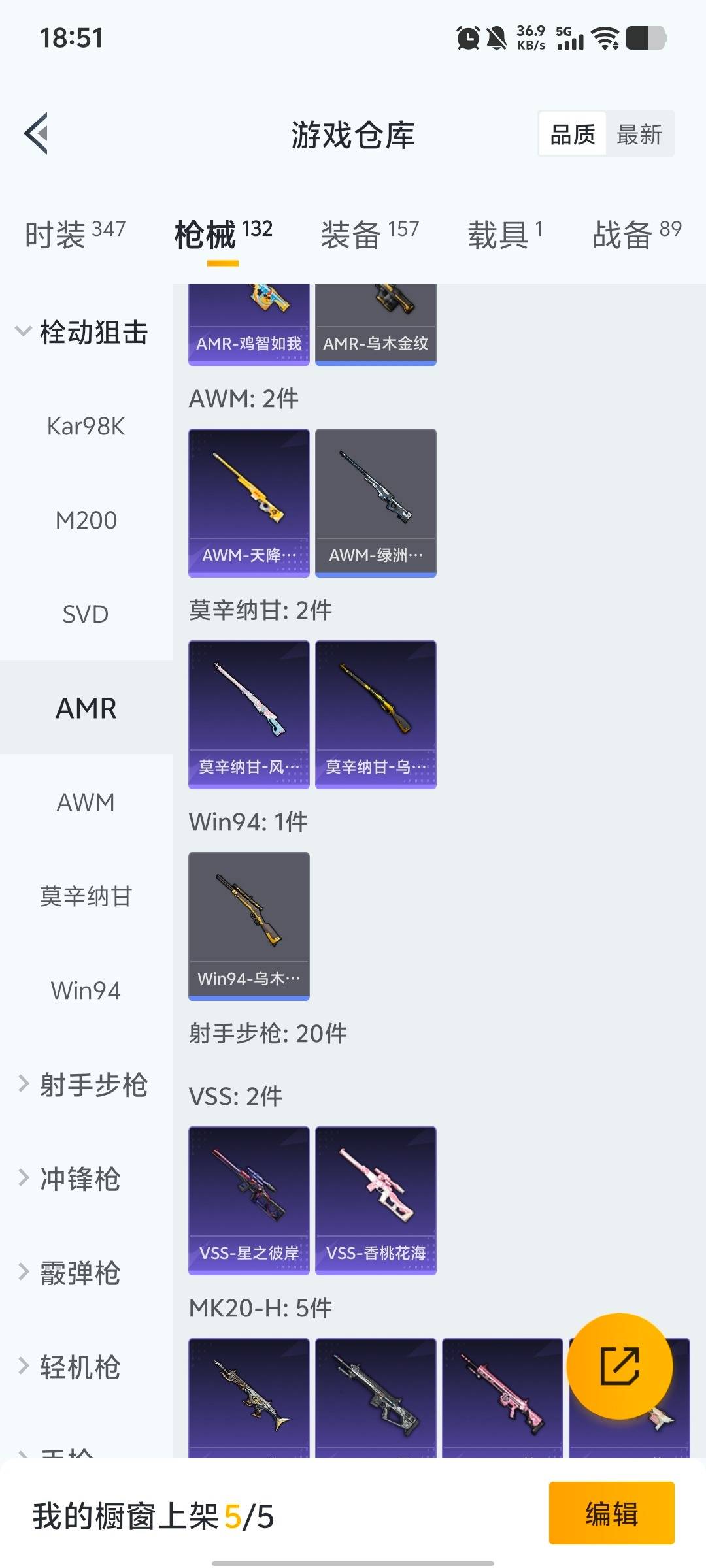
Task: Tap the back arrow to exit the warehouse
Action: [x=37, y=134]
